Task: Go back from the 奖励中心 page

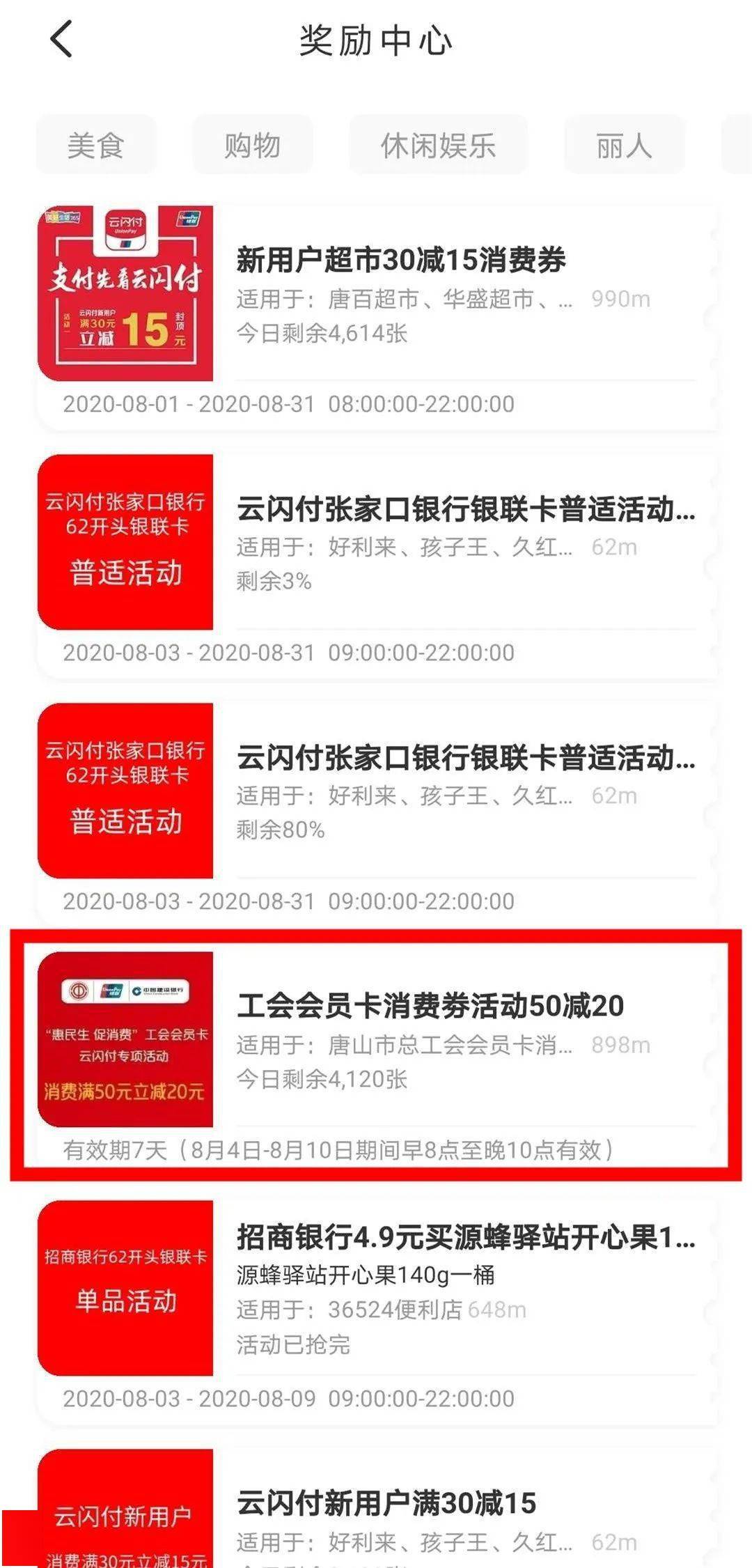Action: click(x=61, y=39)
